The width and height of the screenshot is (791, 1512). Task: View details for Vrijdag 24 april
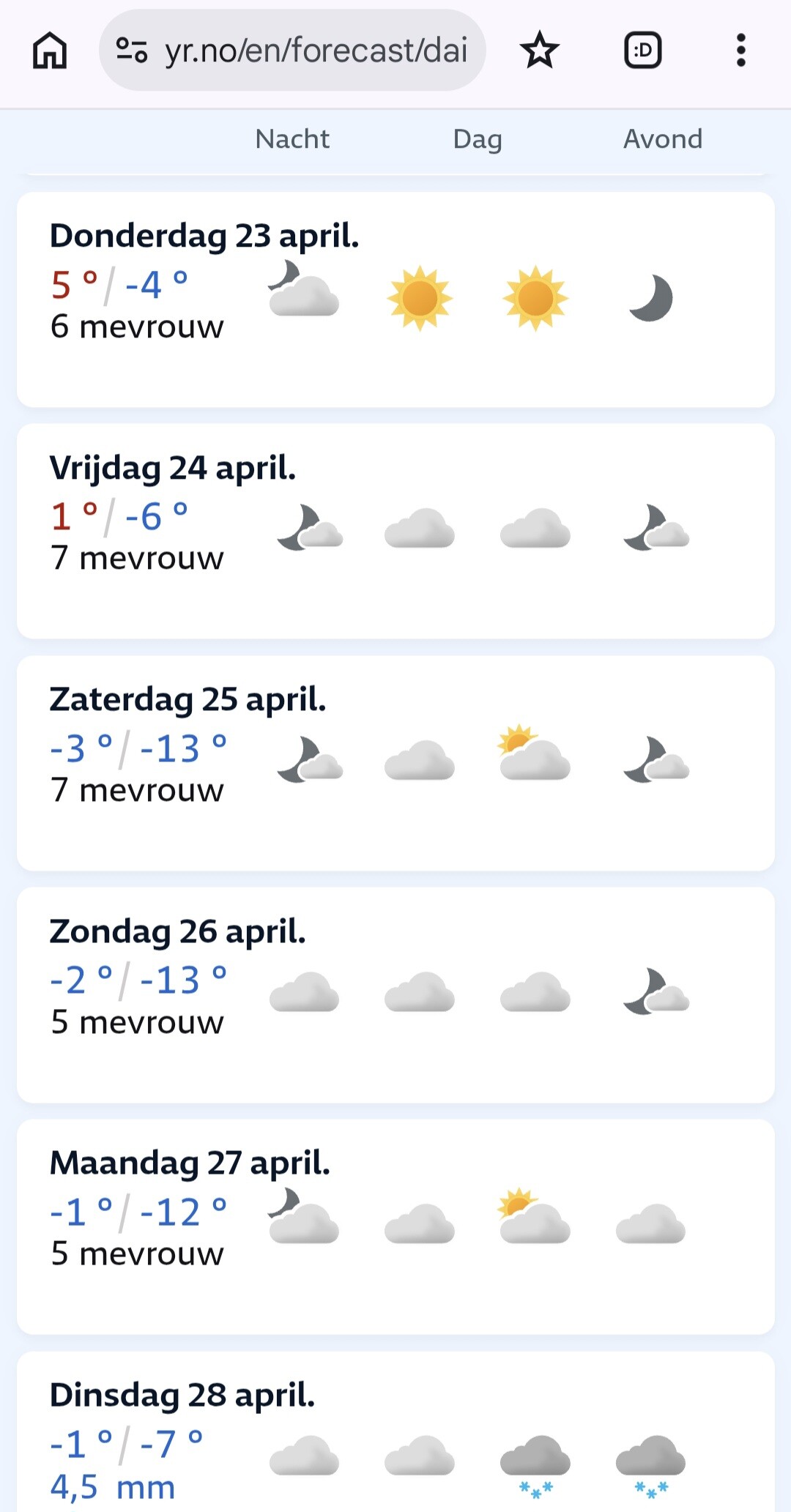click(x=395, y=531)
